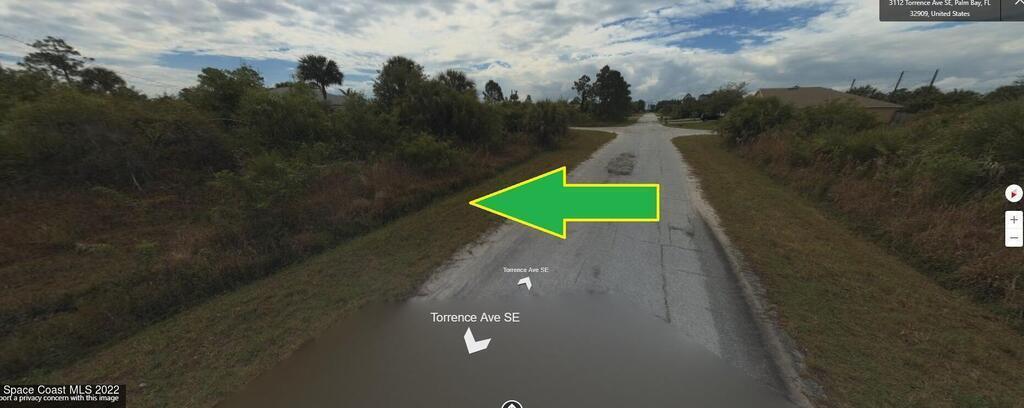Zoom in with the plus button
The image size is (1024, 408).
click(1014, 219)
